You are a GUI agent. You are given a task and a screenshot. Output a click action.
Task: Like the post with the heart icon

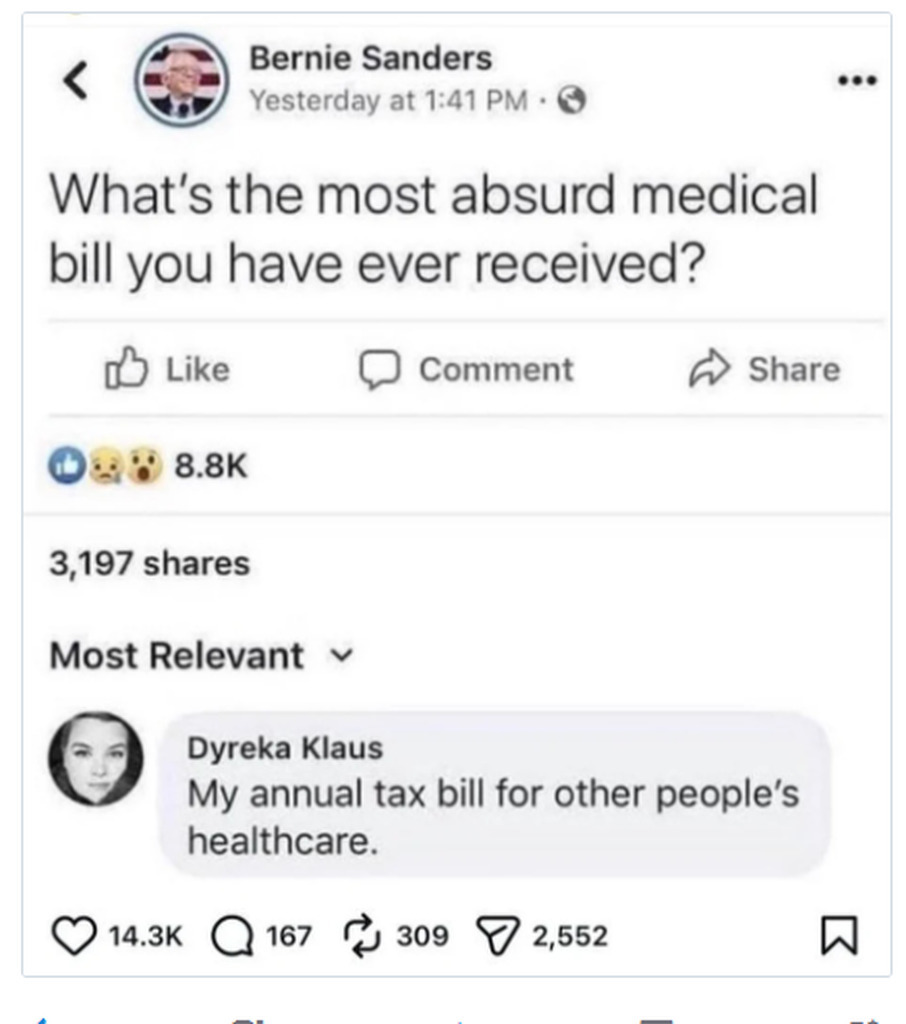click(73, 936)
